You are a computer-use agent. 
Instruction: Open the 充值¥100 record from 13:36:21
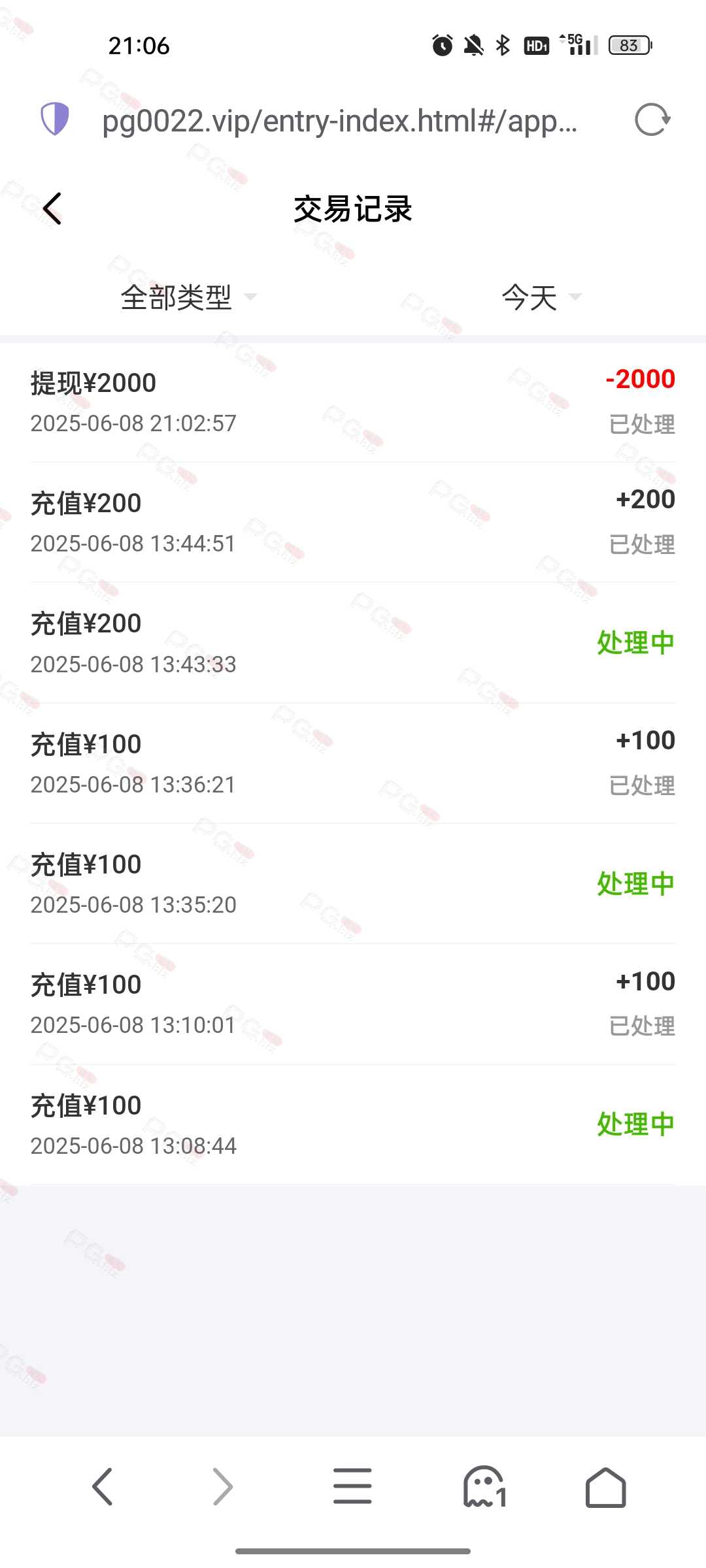pos(353,763)
